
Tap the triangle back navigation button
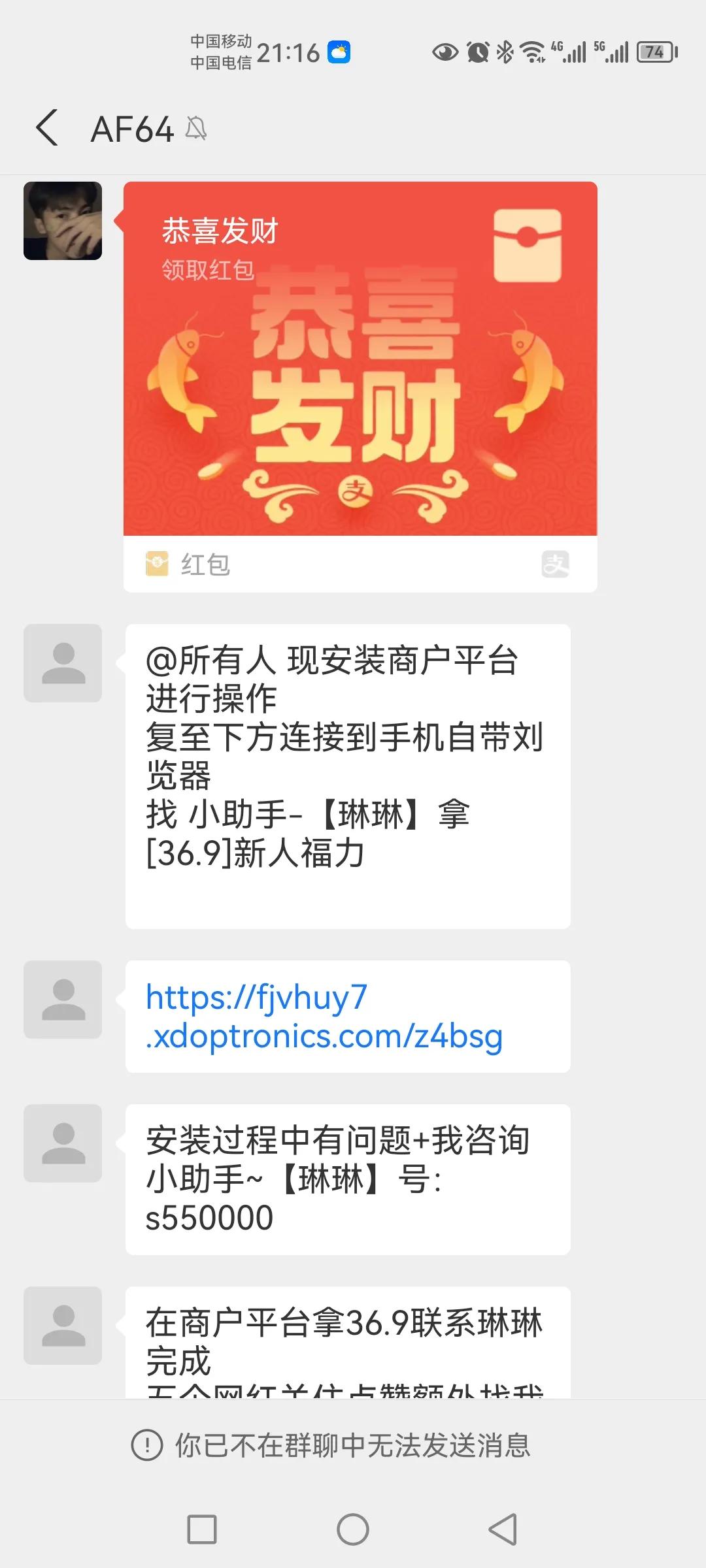[502, 1527]
